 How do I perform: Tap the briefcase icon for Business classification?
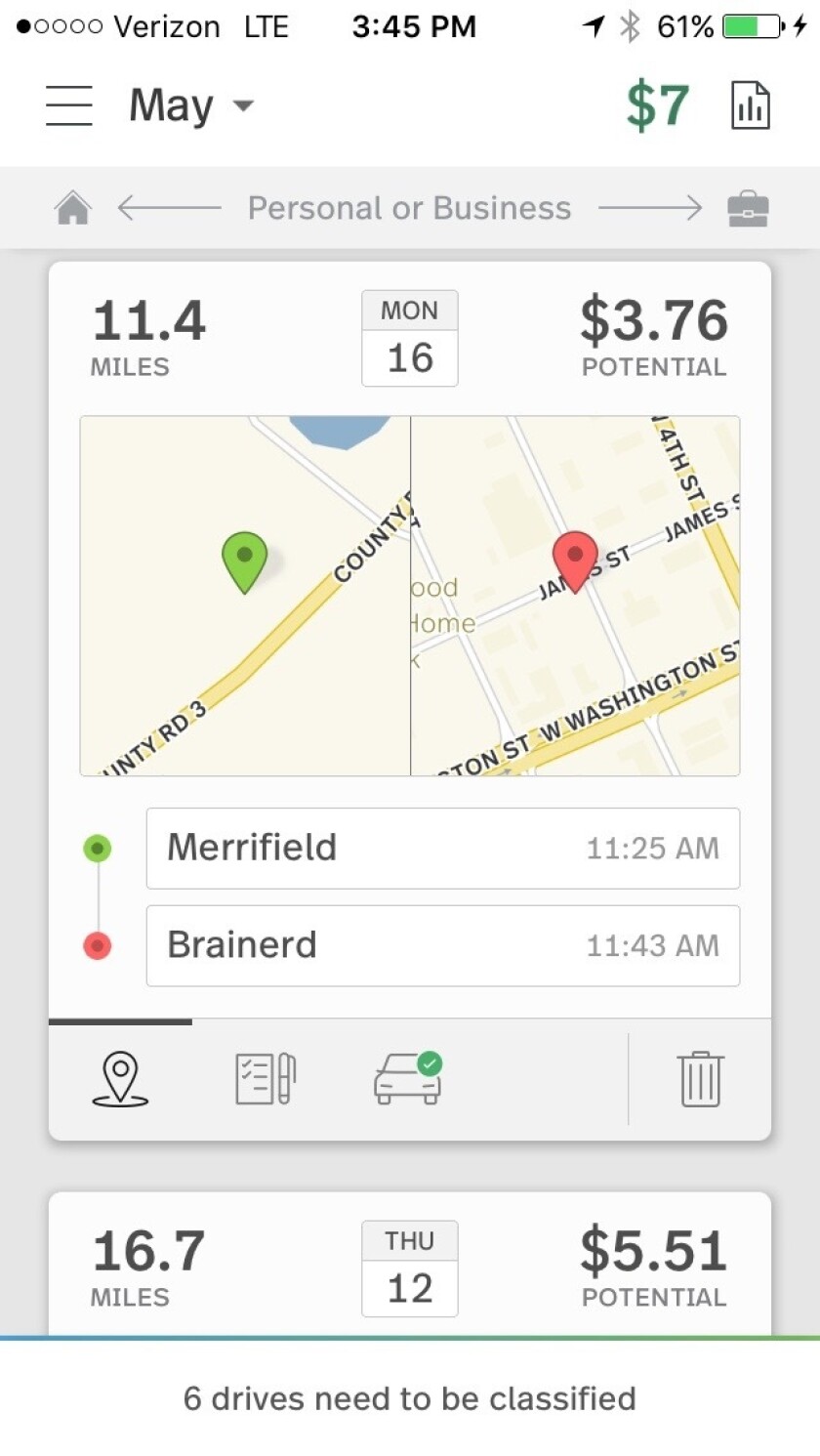click(x=748, y=207)
